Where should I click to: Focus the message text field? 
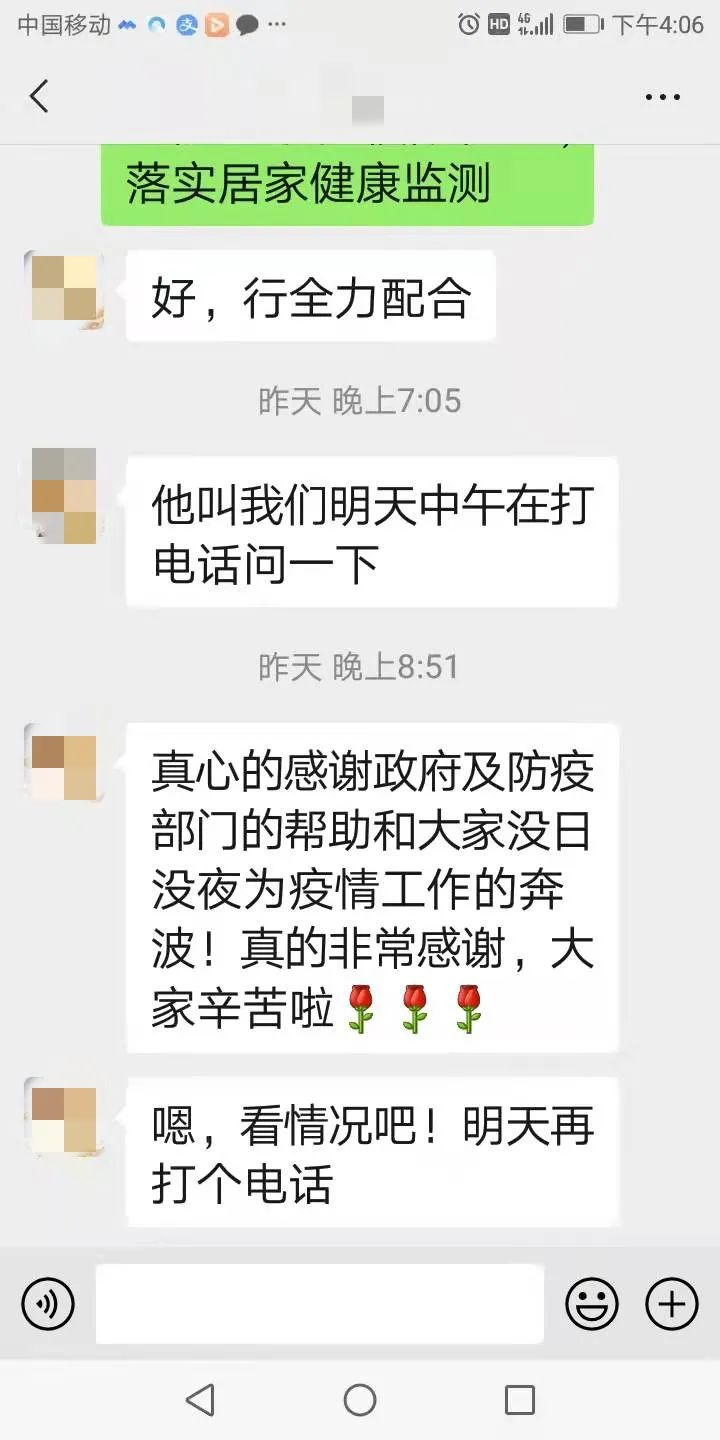click(x=320, y=1304)
